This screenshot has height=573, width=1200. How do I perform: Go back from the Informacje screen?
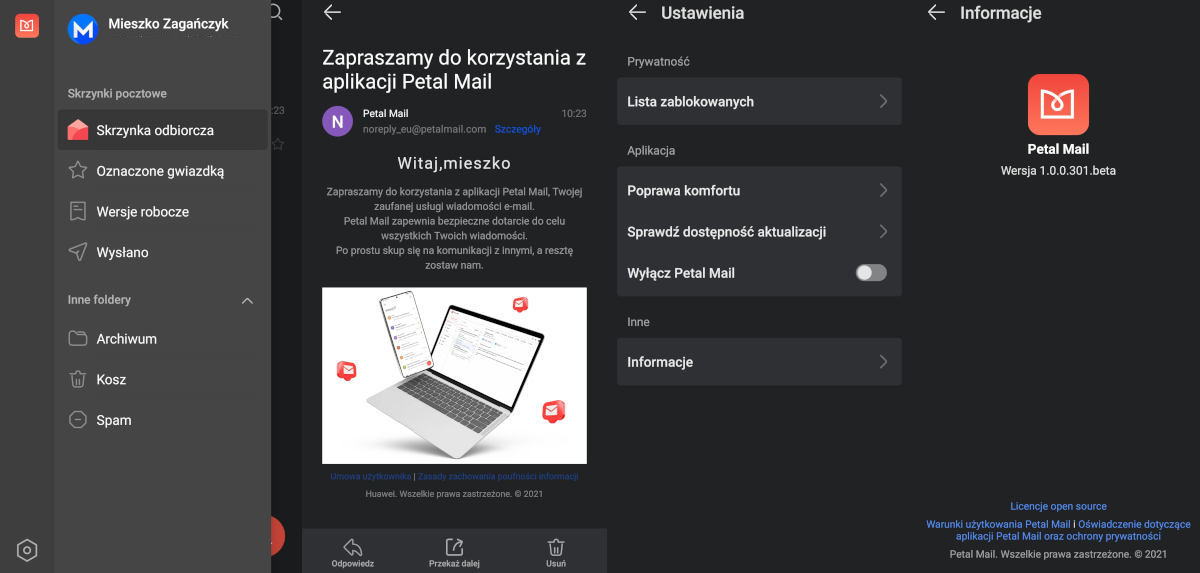(x=936, y=13)
